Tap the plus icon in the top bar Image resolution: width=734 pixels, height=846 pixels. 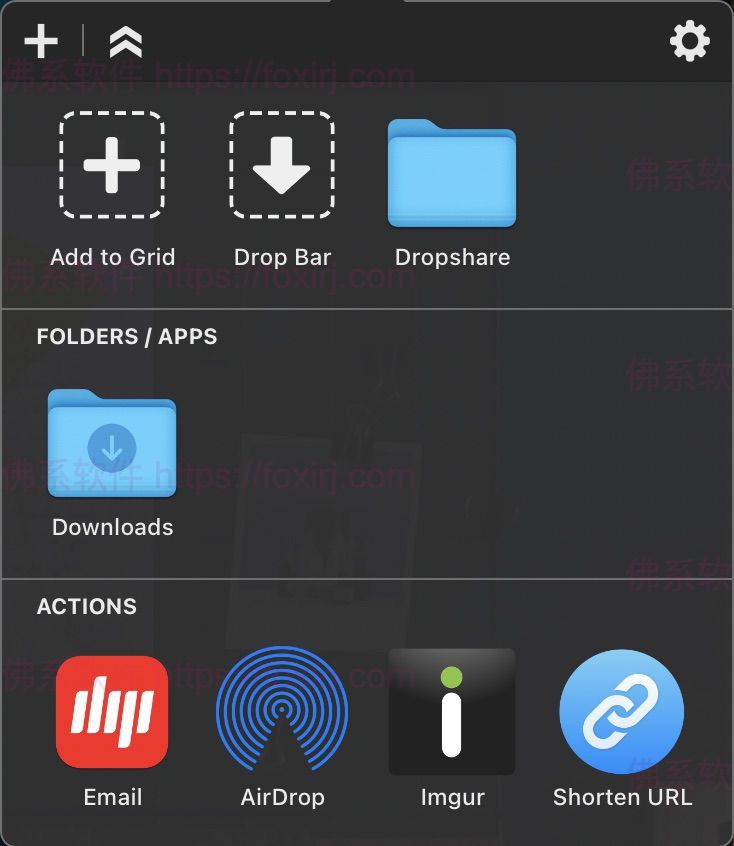pos(41,42)
